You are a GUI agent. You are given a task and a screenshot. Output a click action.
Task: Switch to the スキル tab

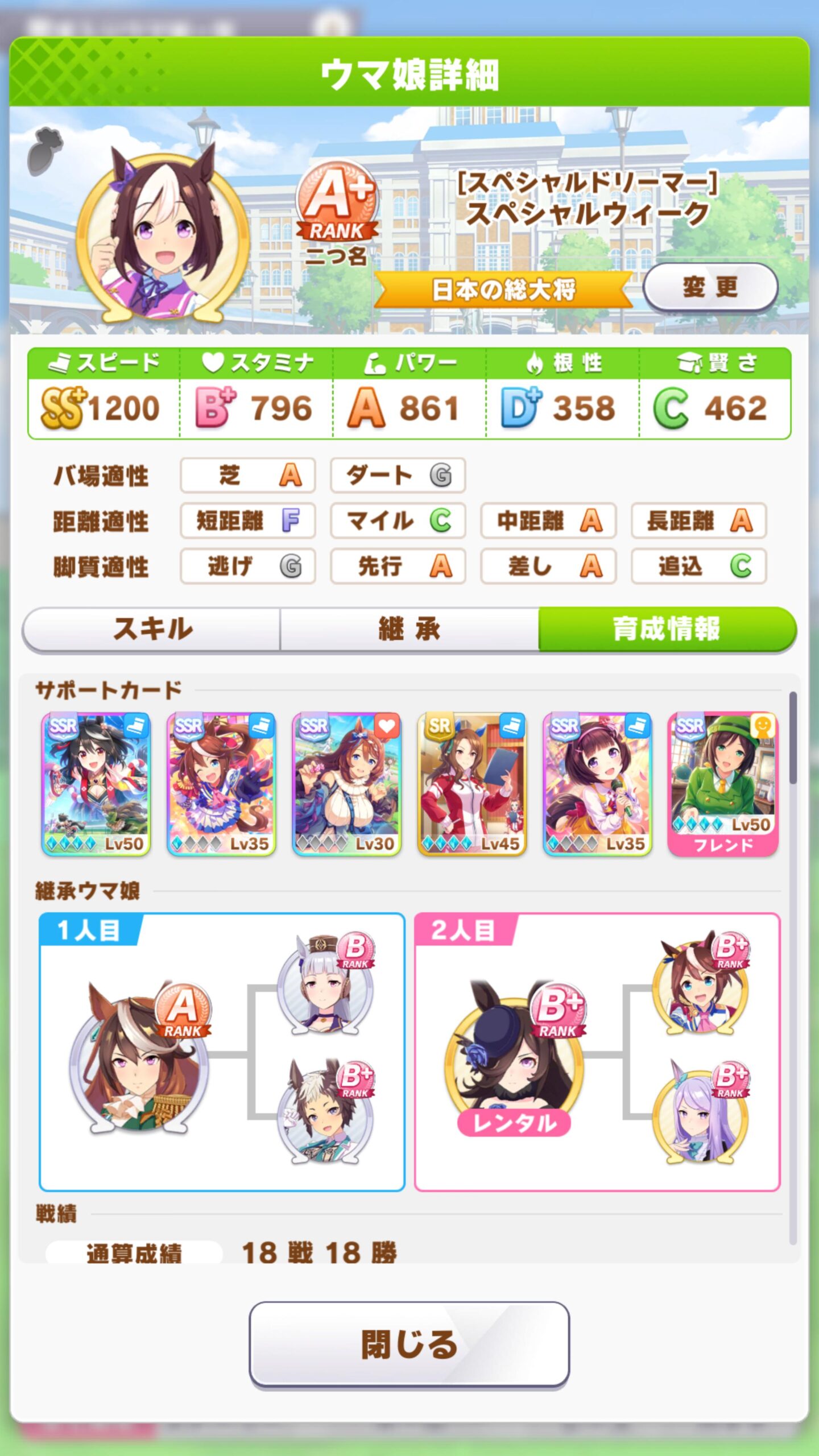tap(152, 629)
